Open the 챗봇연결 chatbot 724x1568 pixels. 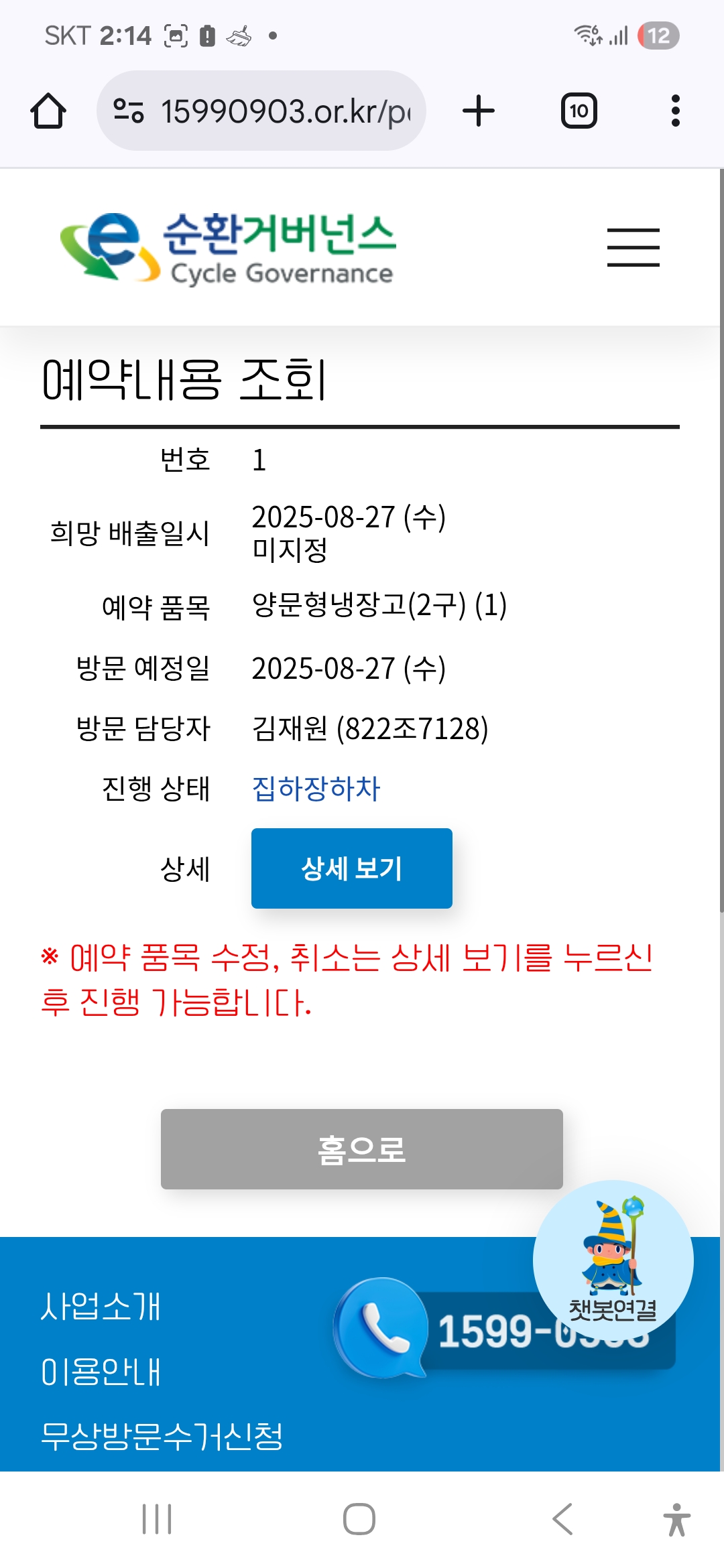coord(613,1260)
